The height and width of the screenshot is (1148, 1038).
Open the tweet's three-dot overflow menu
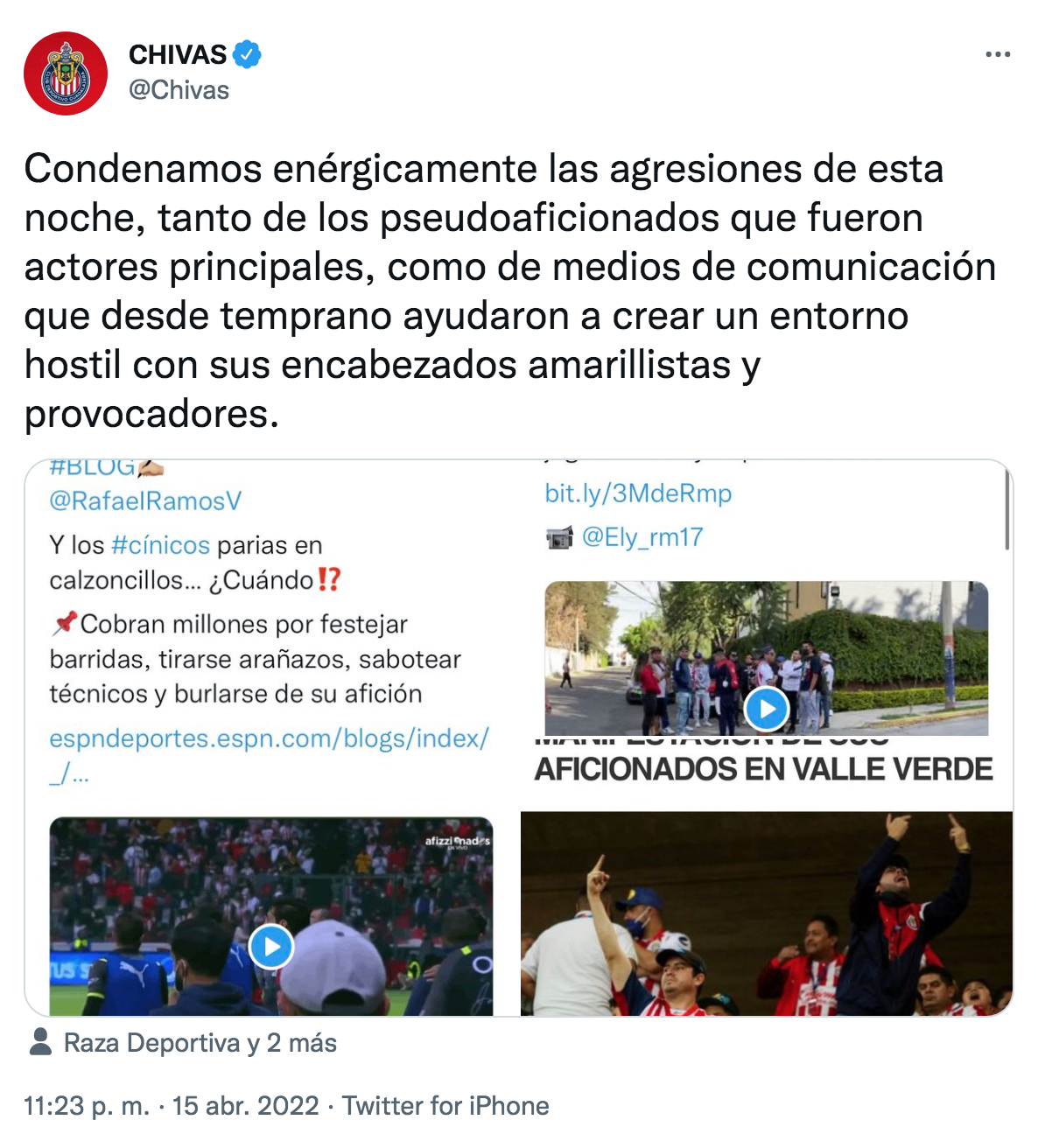click(997, 54)
